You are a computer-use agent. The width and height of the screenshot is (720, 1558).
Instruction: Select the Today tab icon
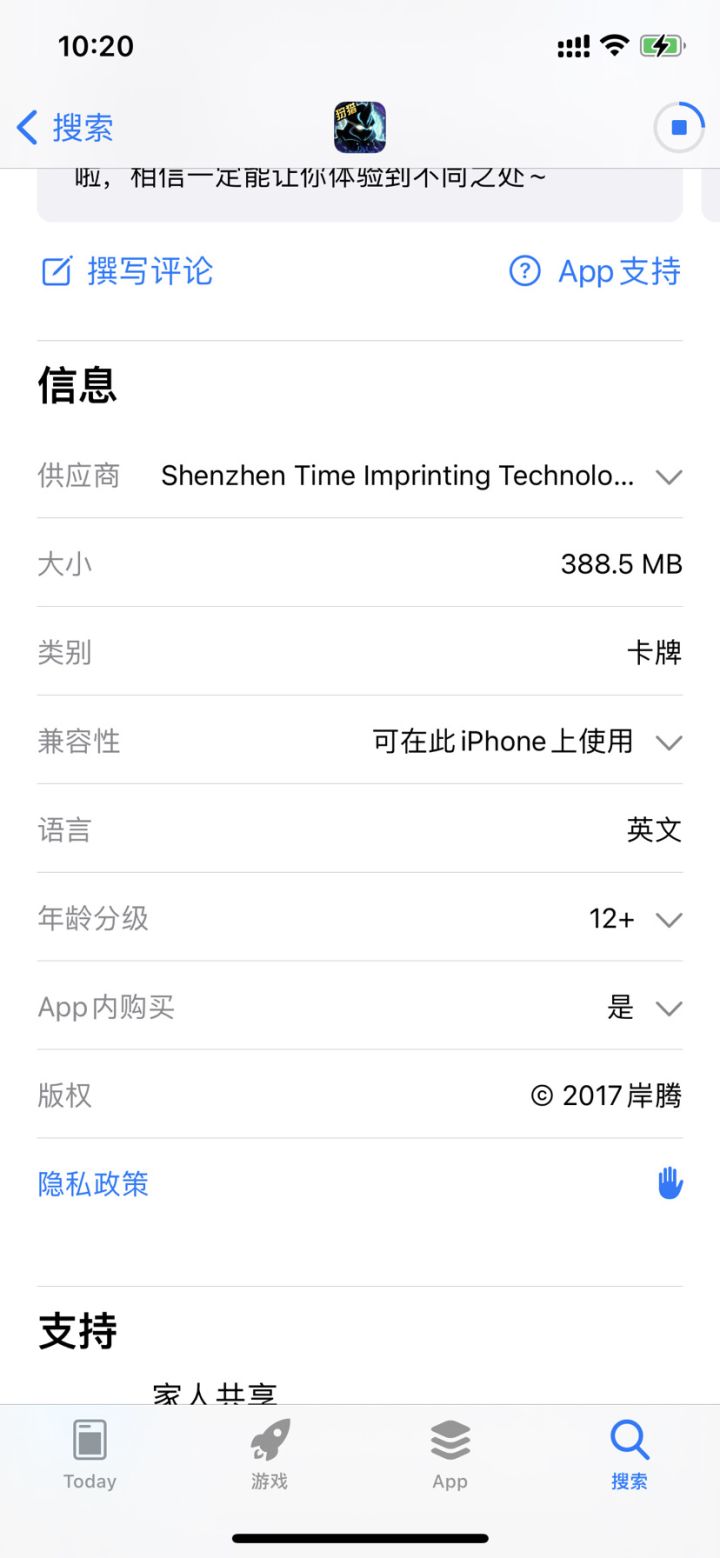pos(89,1444)
